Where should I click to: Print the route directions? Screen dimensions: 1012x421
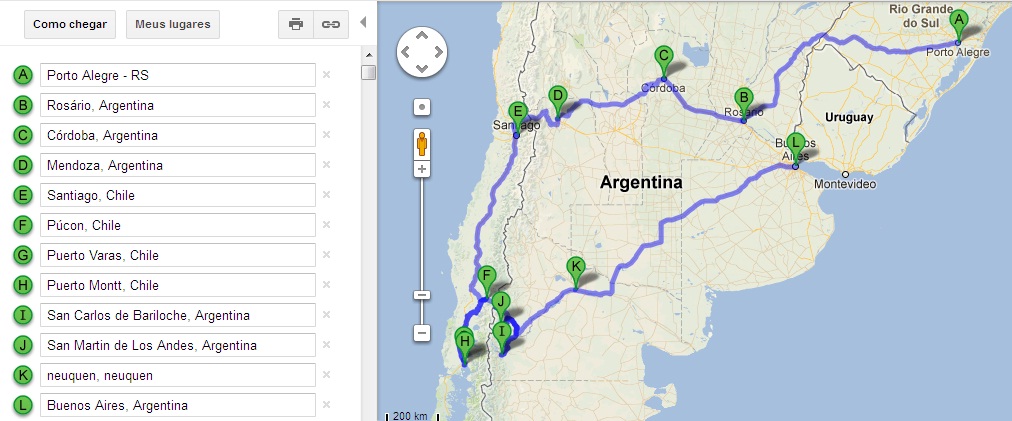(296, 24)
